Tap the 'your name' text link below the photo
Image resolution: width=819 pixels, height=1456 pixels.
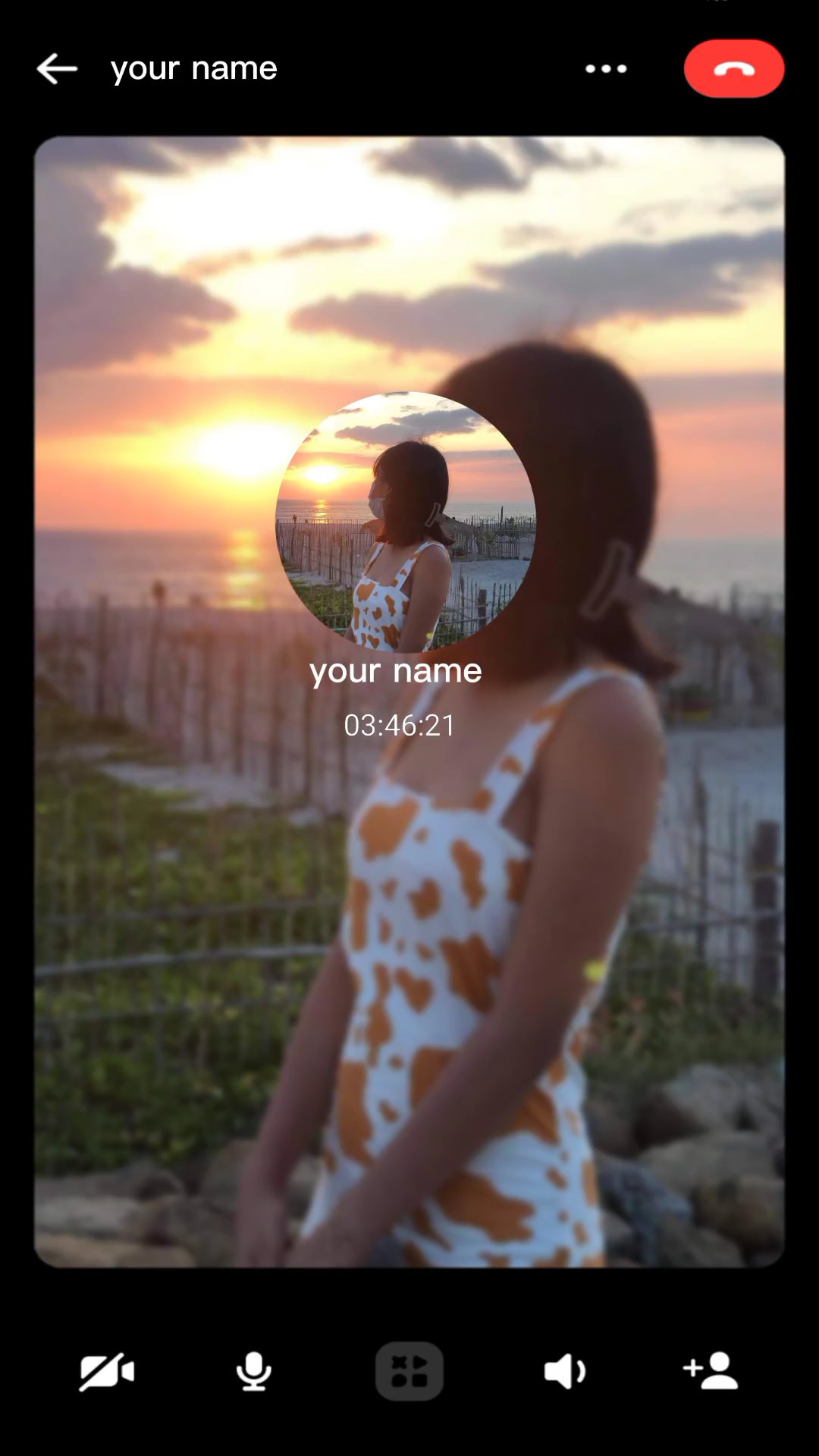click(396, 670)
